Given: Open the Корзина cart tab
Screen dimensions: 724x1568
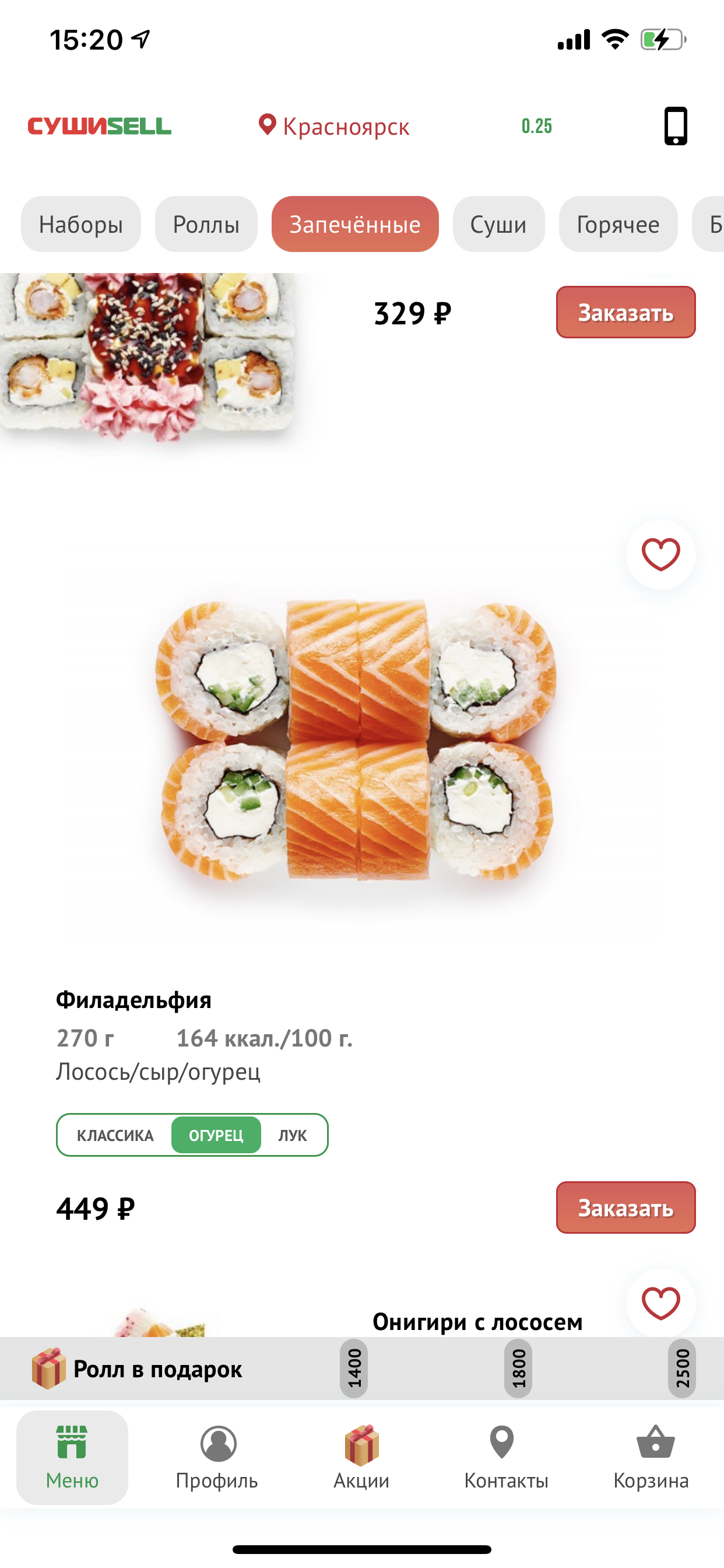Looking at the screenshot, I should [x=651, y=1457].
